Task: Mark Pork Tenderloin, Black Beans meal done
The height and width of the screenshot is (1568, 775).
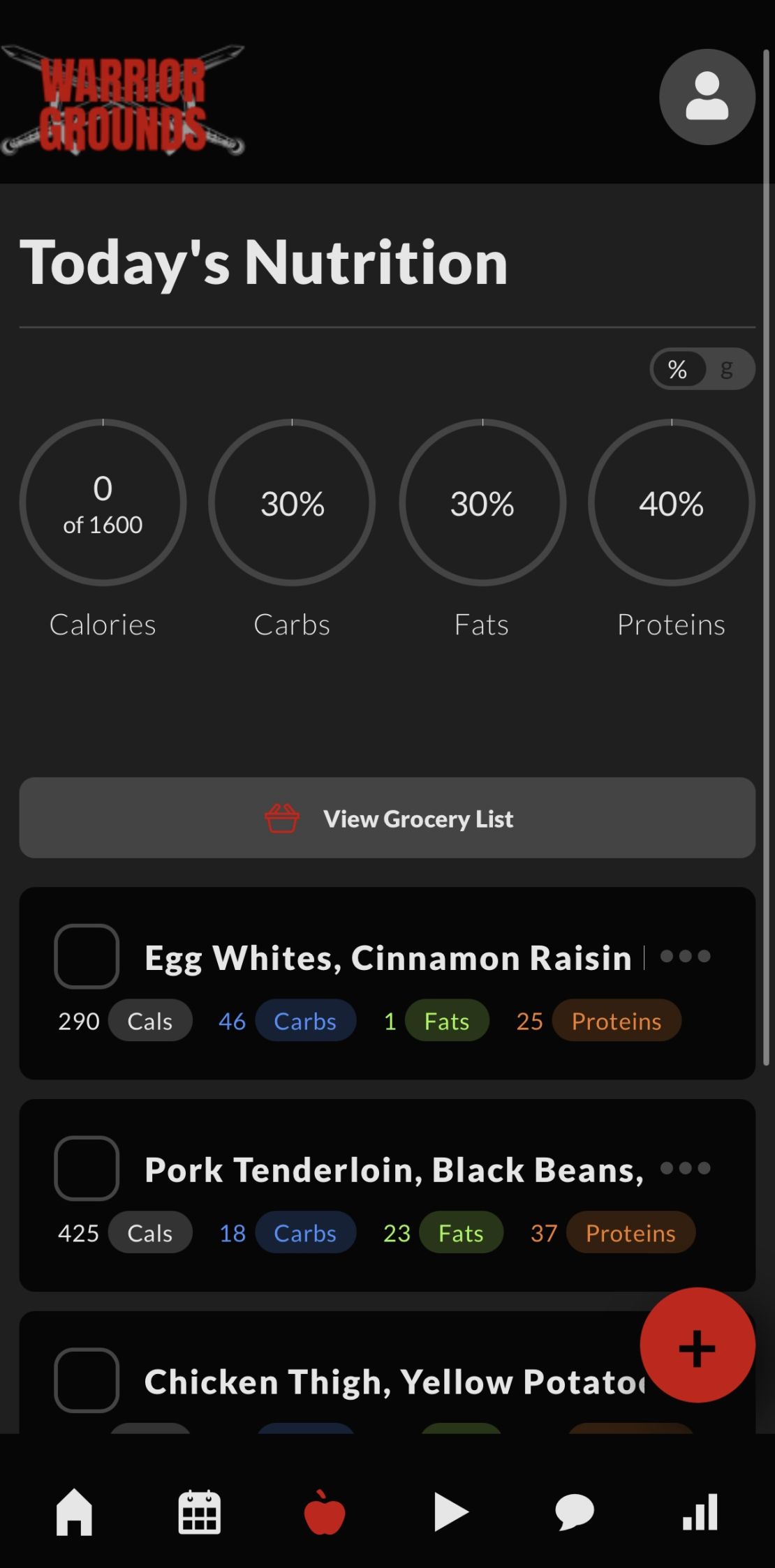Action: (87, 1168)
